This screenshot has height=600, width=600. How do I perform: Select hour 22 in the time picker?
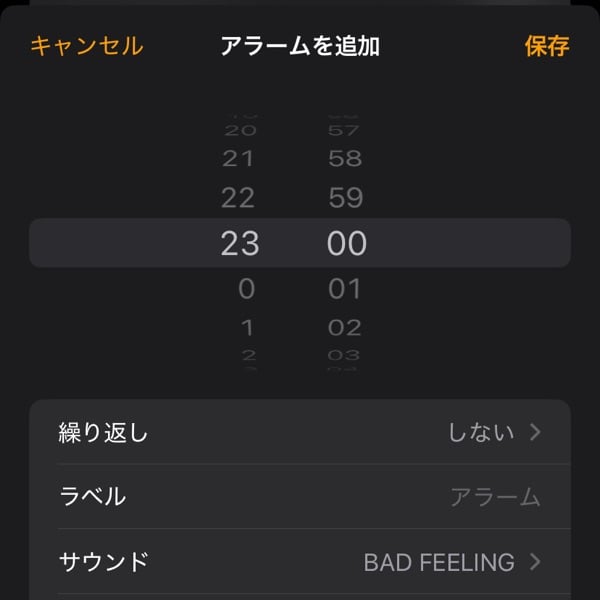[238, 197]
